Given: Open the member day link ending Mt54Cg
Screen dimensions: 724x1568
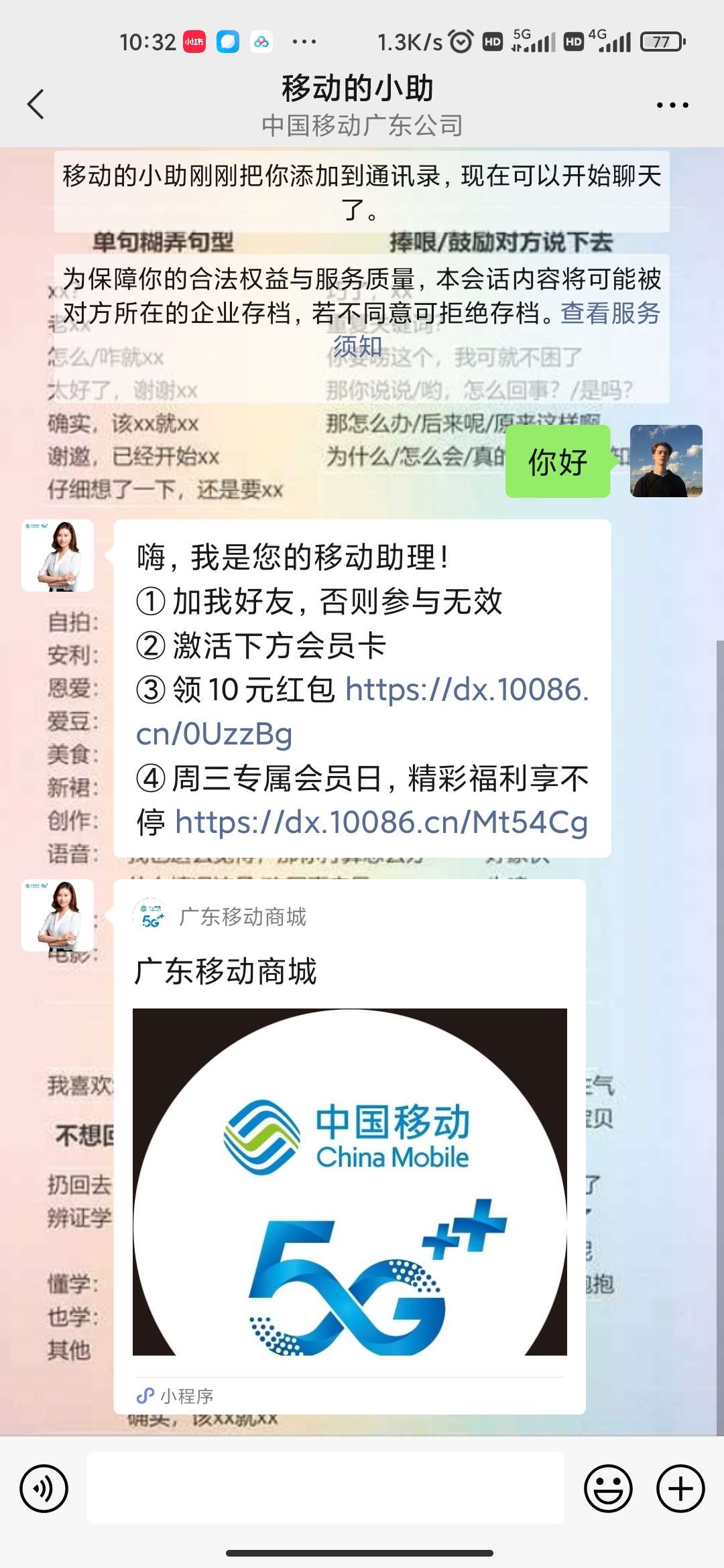Looking at the screenshot, I should (381, 823).
